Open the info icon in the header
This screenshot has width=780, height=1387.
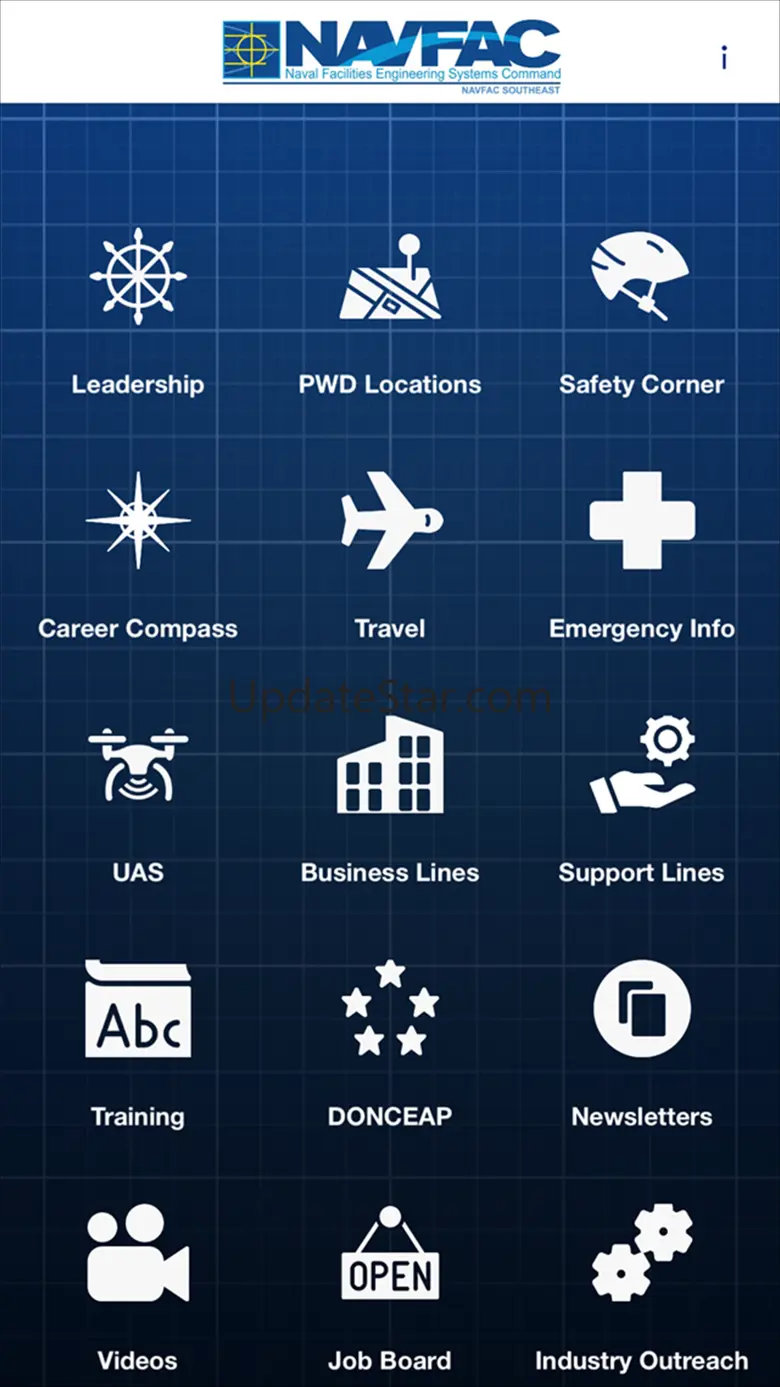pyautogui.click(x=724, y=57)
